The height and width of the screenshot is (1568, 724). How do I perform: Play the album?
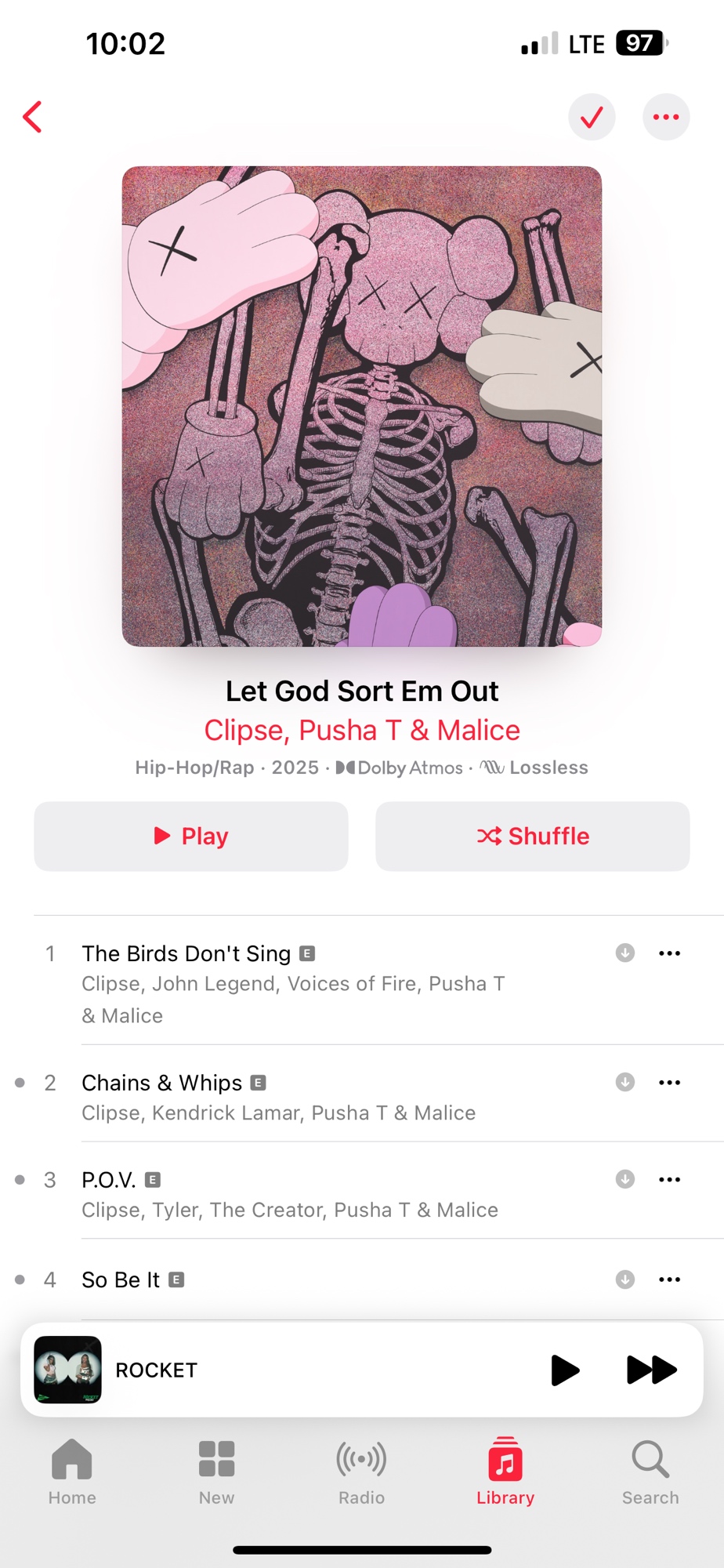point(191,836)
